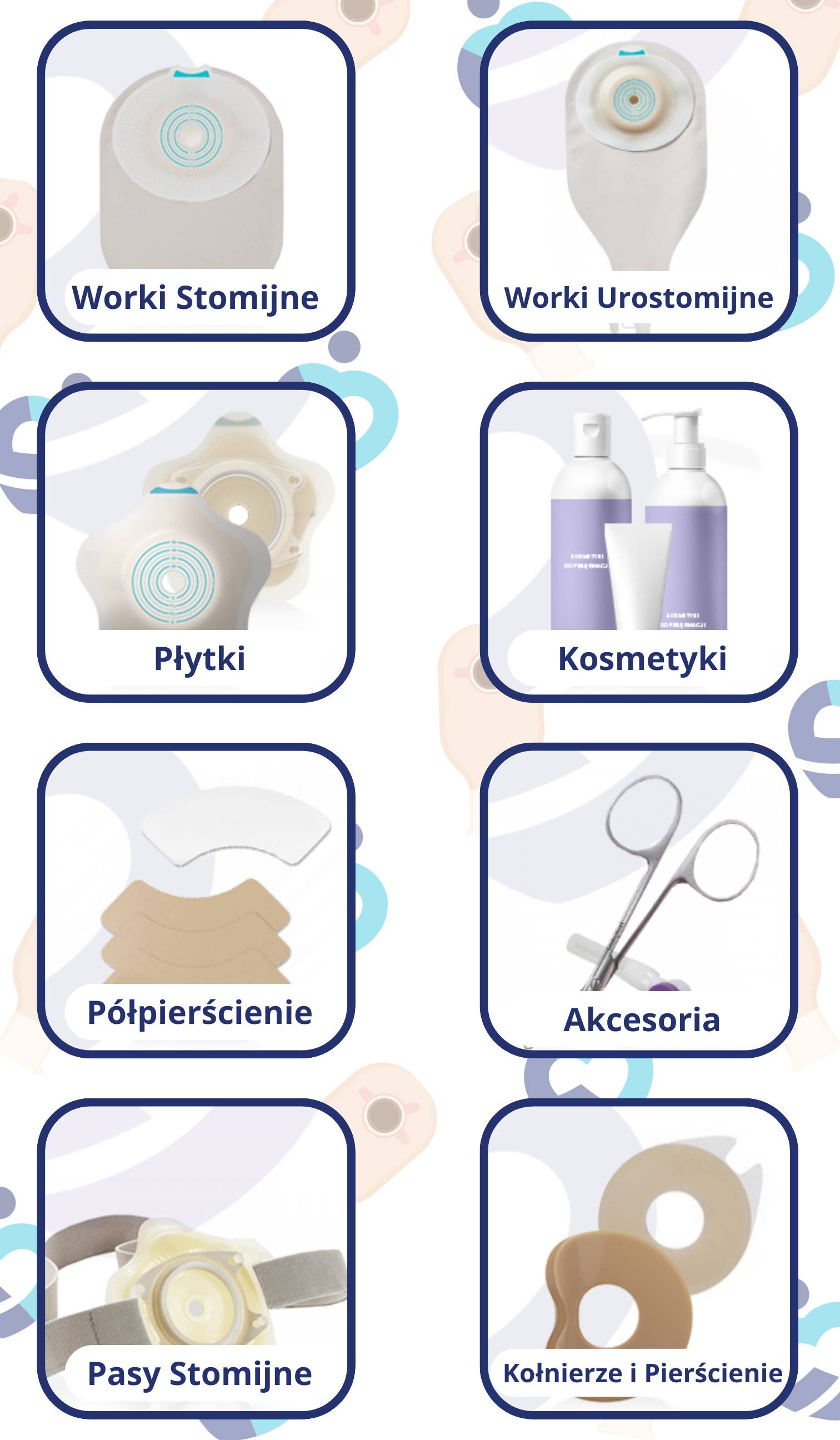Open the Kosmetyki category tile
Viewport: 840px width, 1440px height.
coord(638,542)
